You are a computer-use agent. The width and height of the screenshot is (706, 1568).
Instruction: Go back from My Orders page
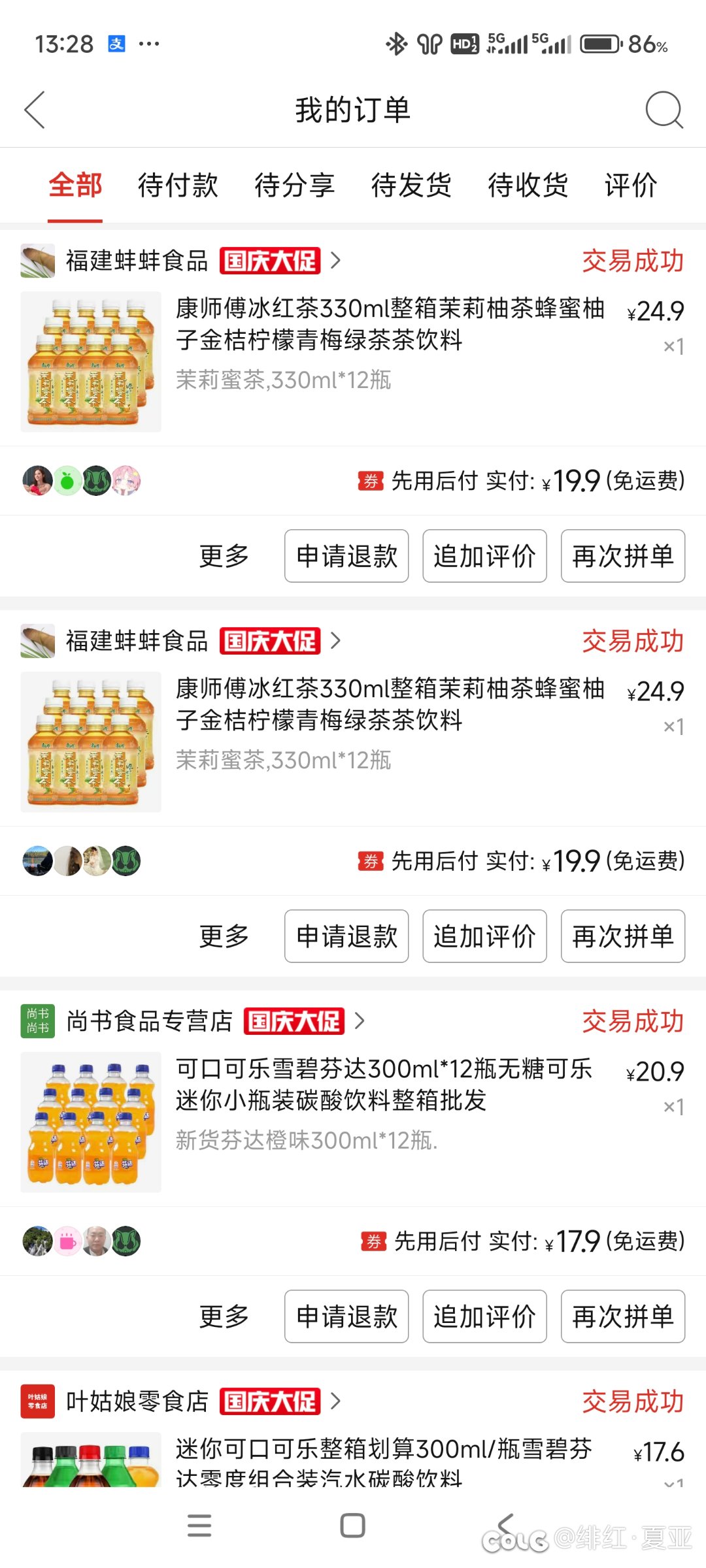tap(35, 110)
